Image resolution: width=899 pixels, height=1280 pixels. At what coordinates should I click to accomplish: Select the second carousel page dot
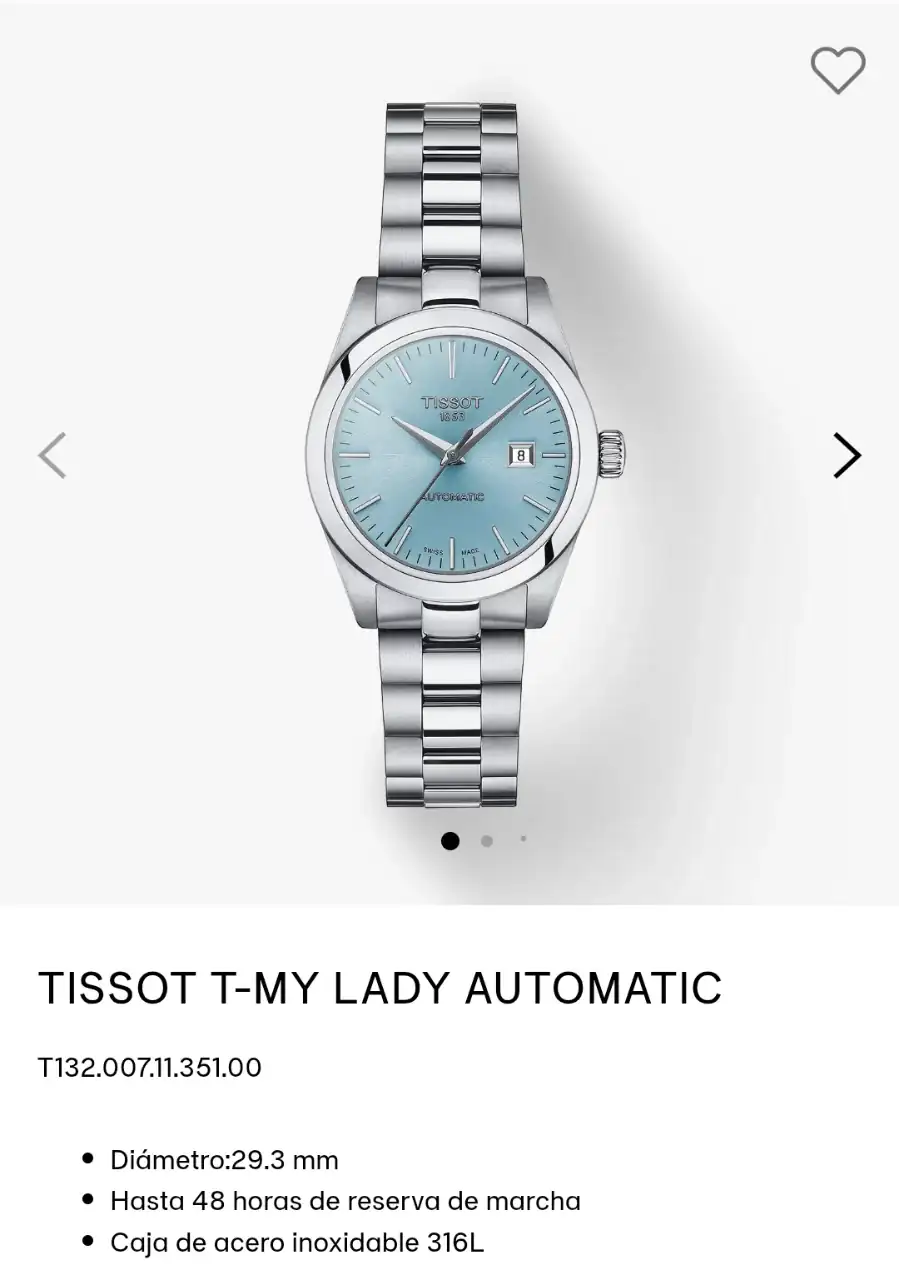(486, 841)
